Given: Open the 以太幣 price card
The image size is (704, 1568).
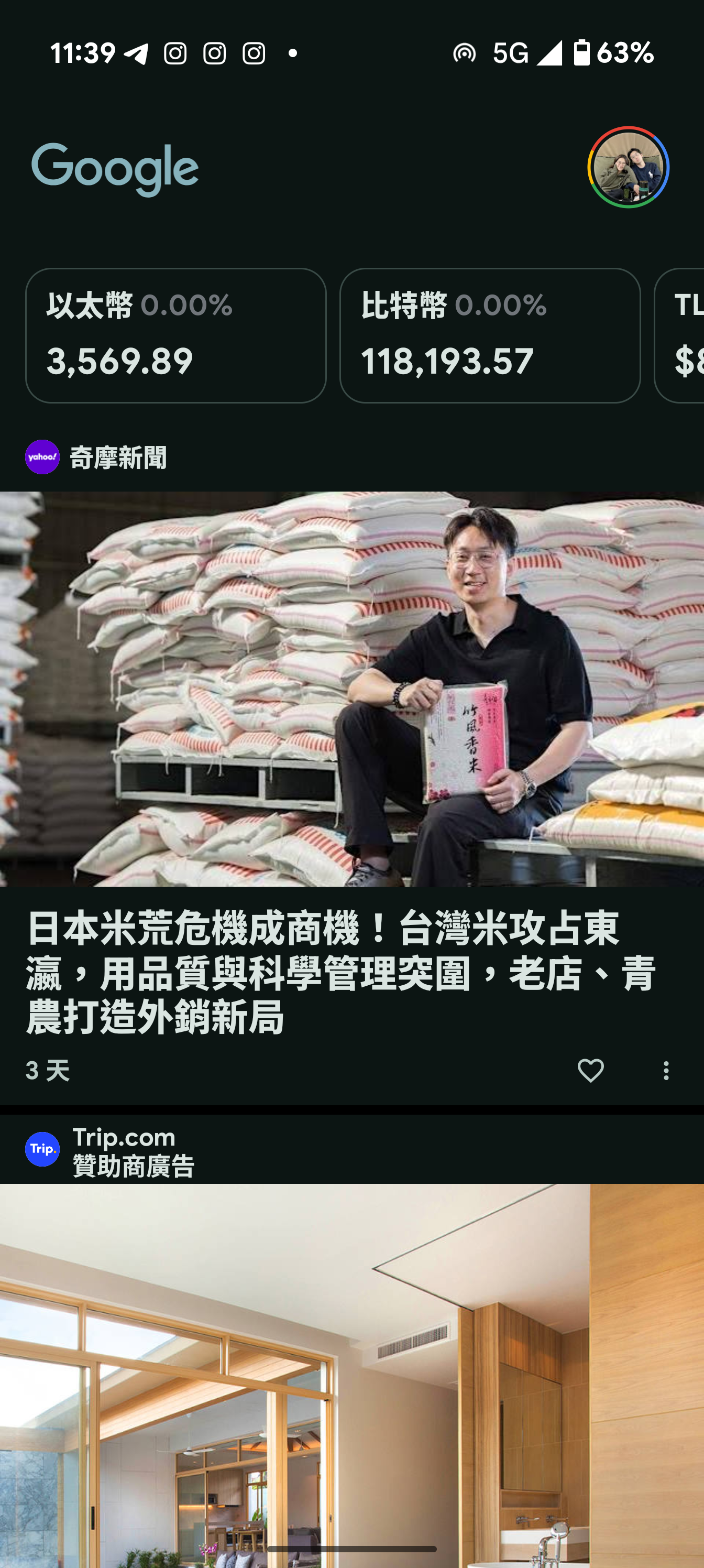Looking at the screenshot, I should coord(176,335).
